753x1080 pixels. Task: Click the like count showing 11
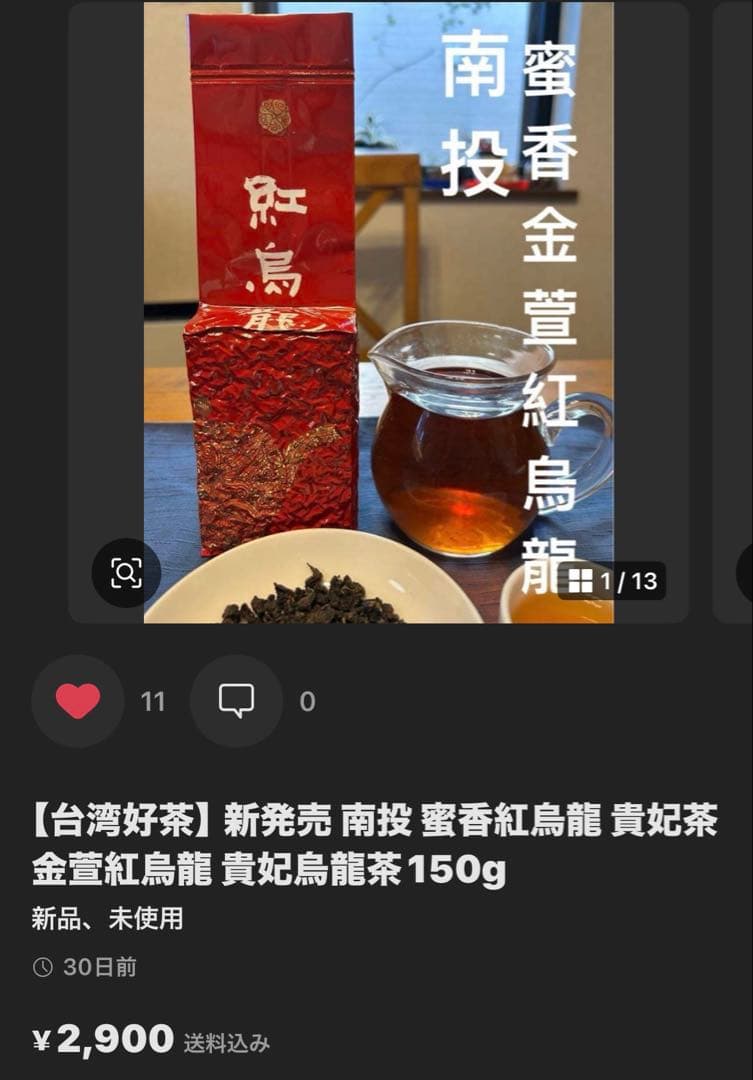tap(152, 701)
